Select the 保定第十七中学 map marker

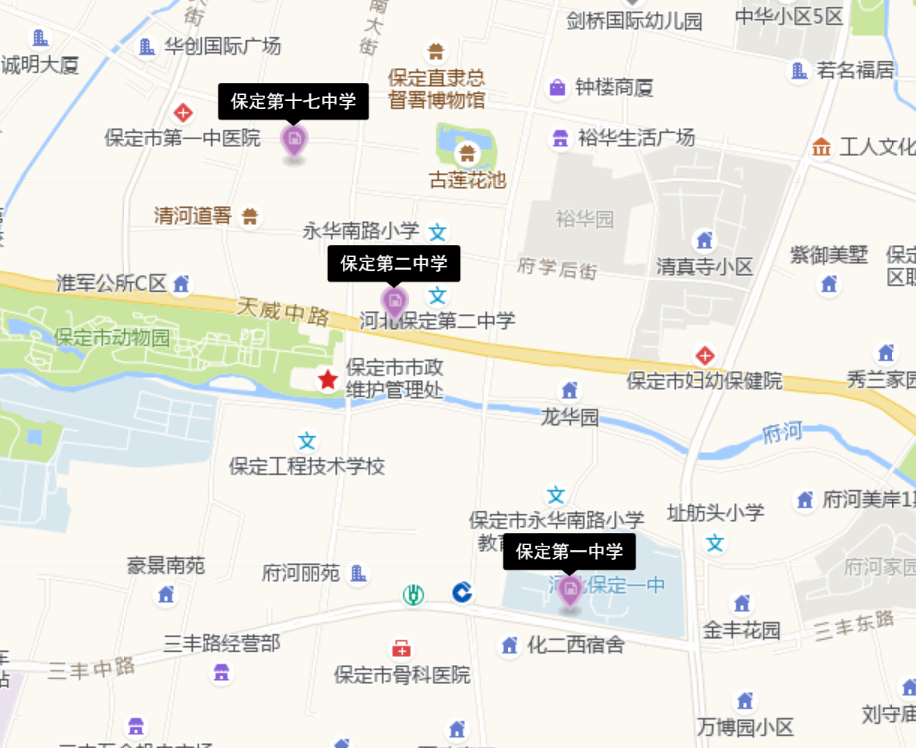click(x=293, y=141)
